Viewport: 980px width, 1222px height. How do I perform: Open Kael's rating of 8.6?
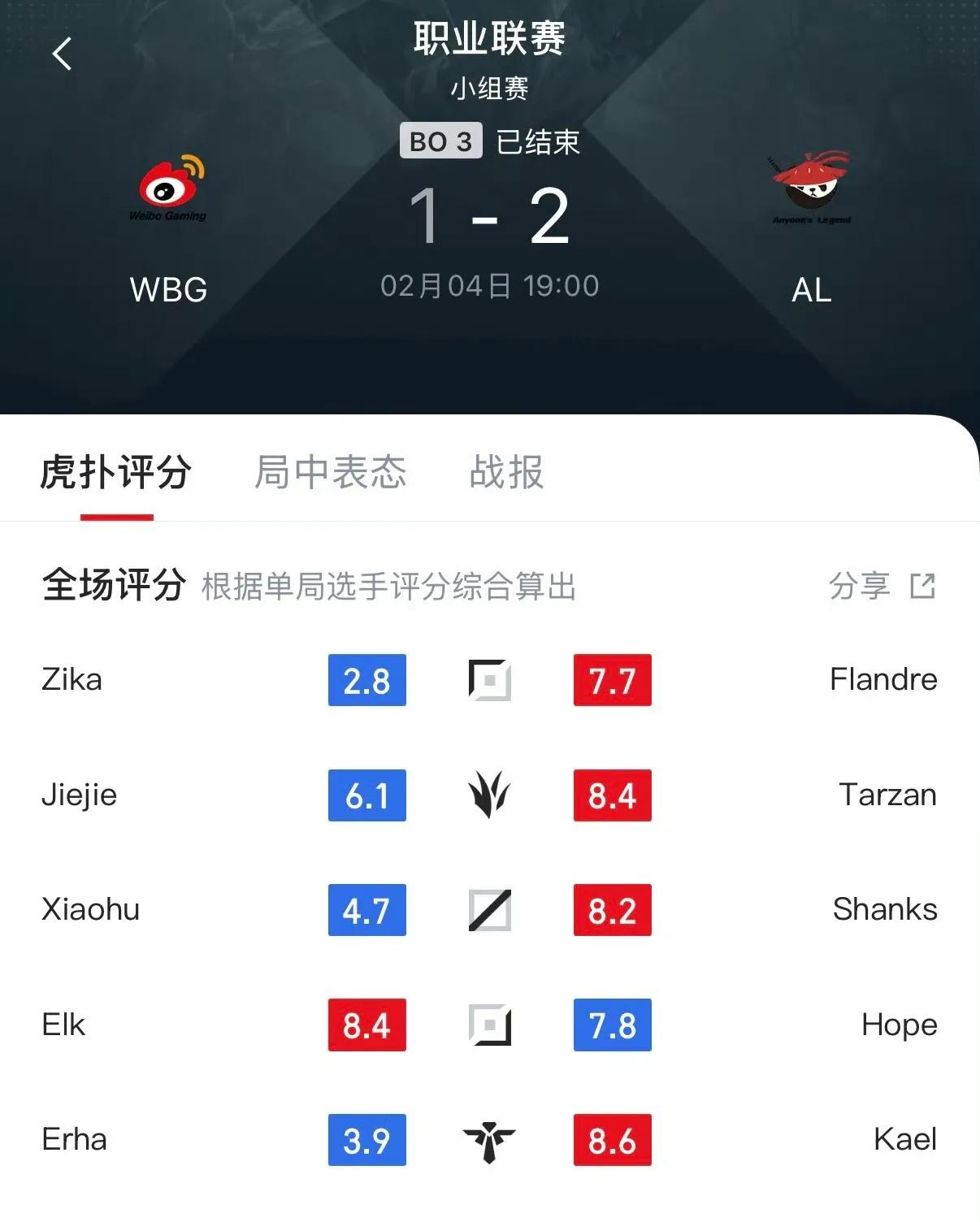pyautogui.click(x=612, y=1140)
